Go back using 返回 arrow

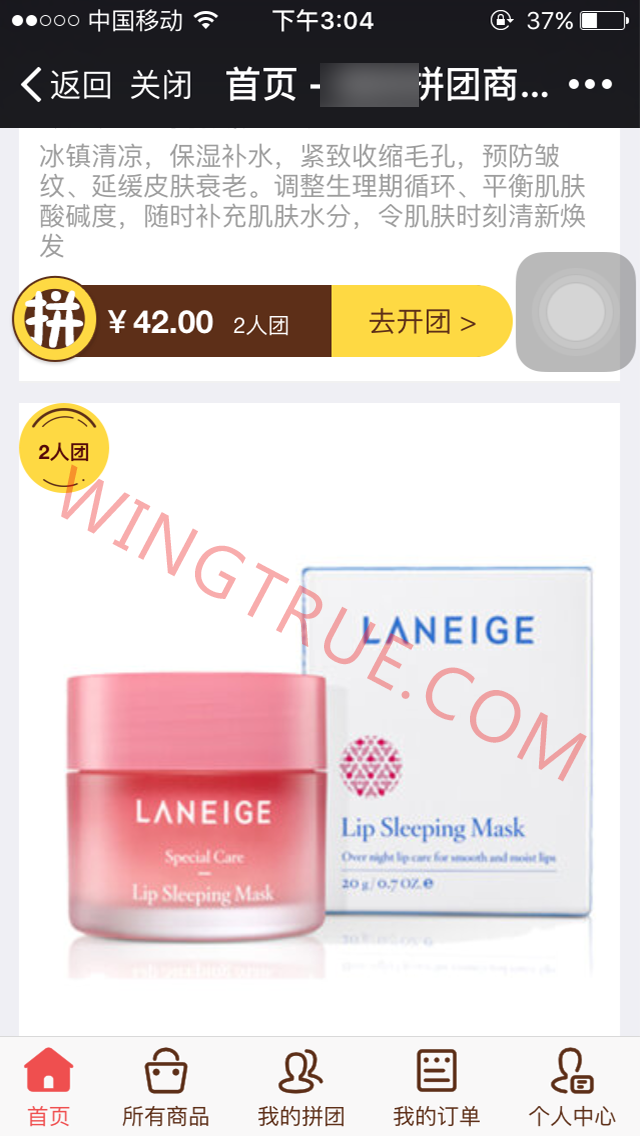64,86
